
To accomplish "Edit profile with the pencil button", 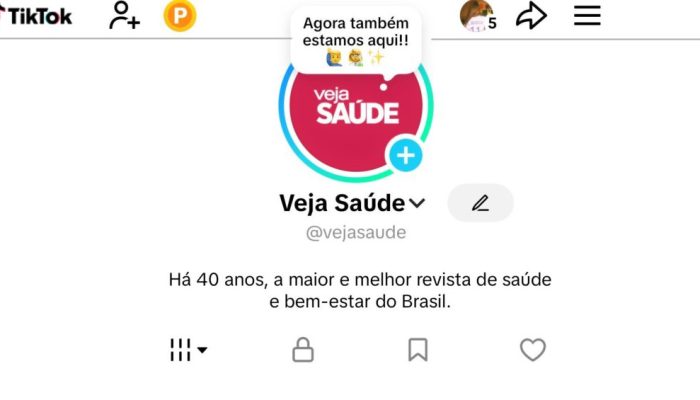I will (x=480, y=203).
